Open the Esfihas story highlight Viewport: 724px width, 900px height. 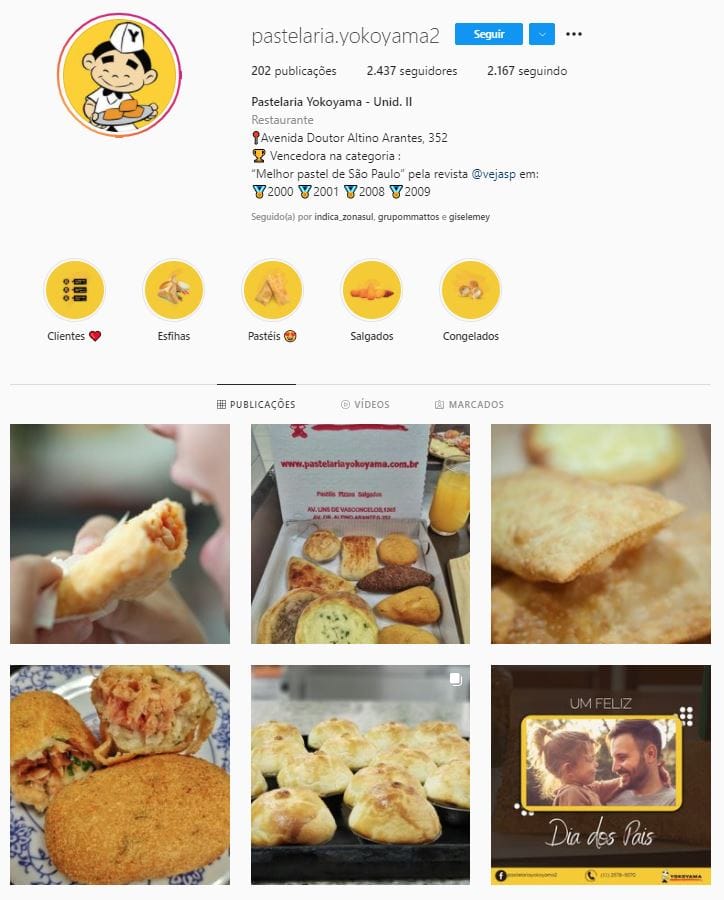[173, 290]
